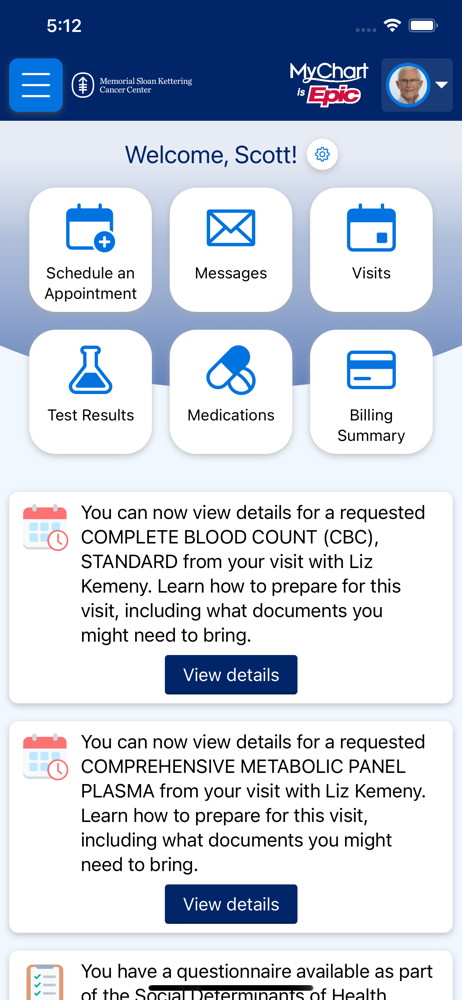
Task: Open the Visits shortcut
Action: [x=371, y=250]
